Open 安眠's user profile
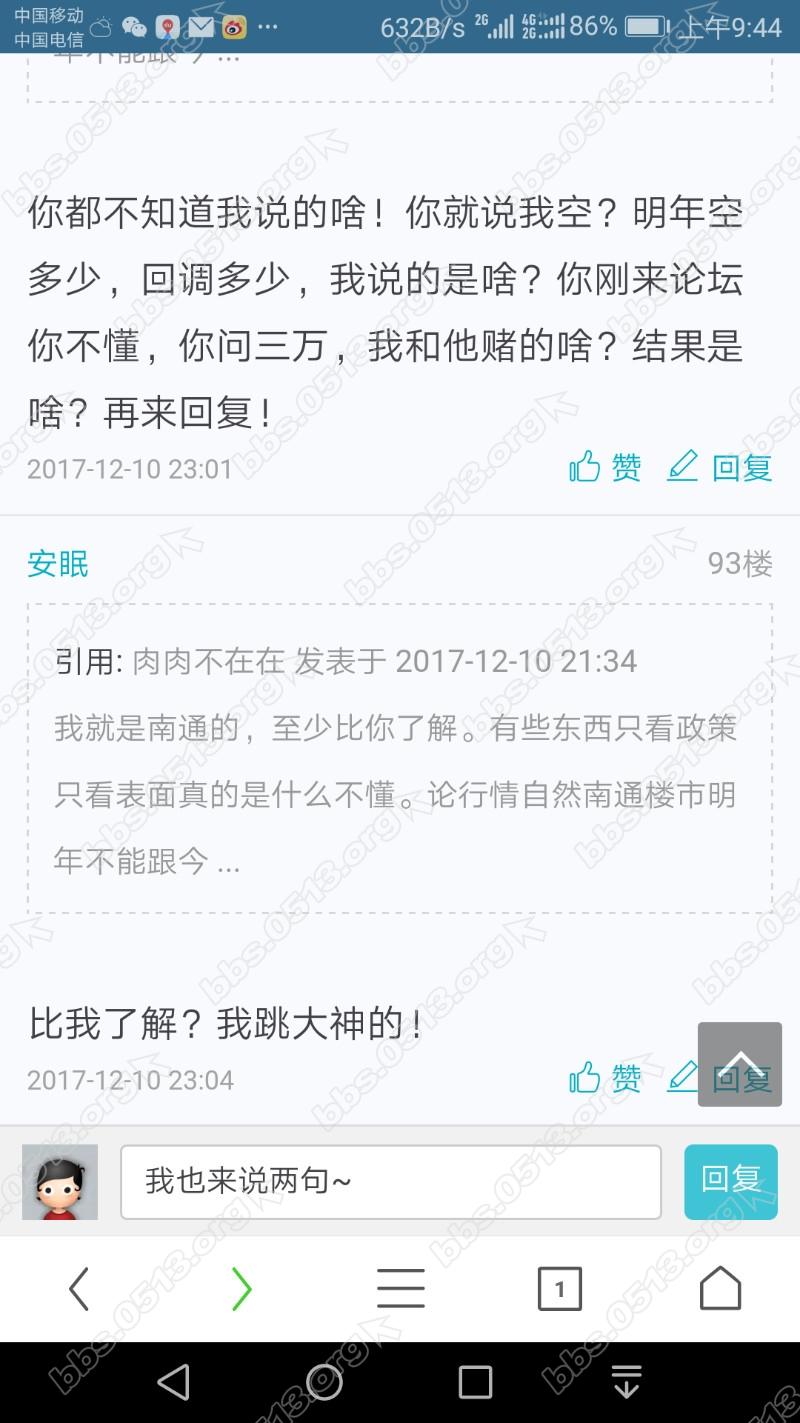800x1423 pixels. 58,564
